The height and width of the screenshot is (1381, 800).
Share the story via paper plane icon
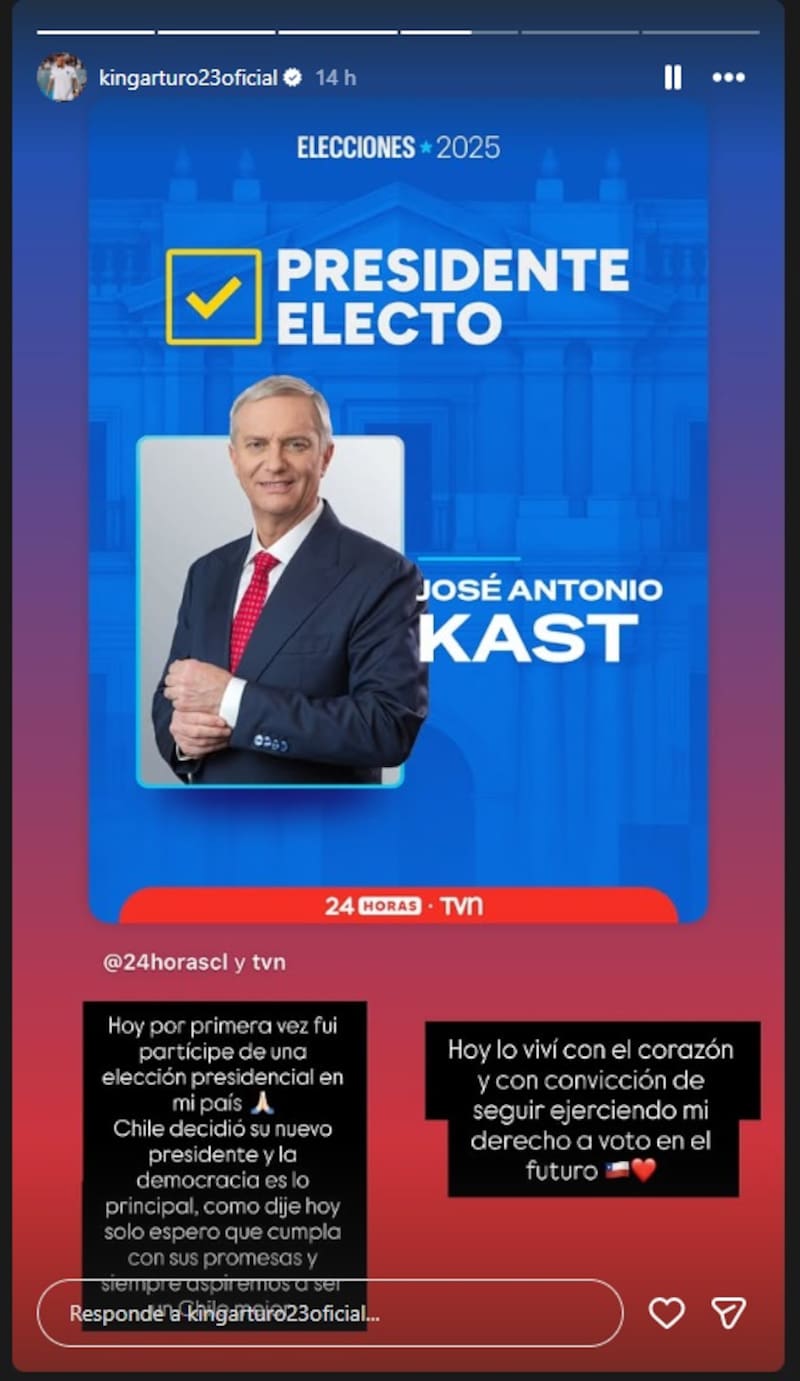click(x=728, y=1313)
